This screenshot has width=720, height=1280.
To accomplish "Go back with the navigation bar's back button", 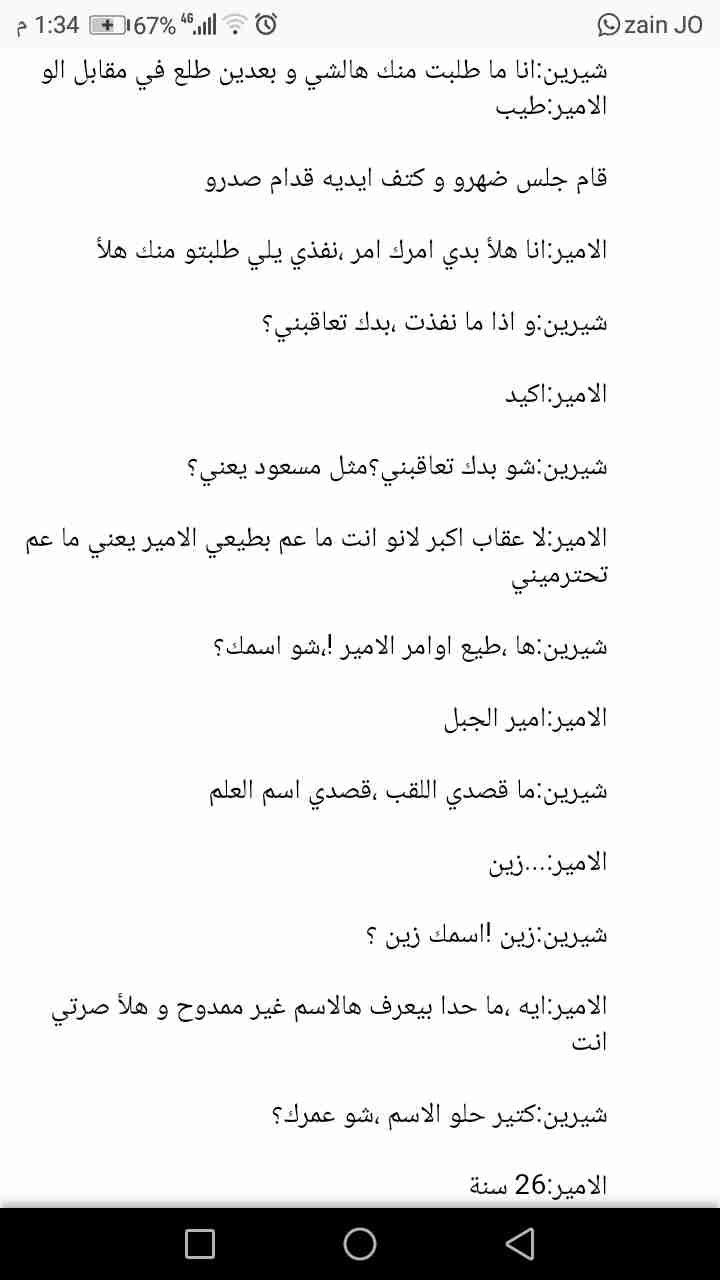I will point(519,1243).
